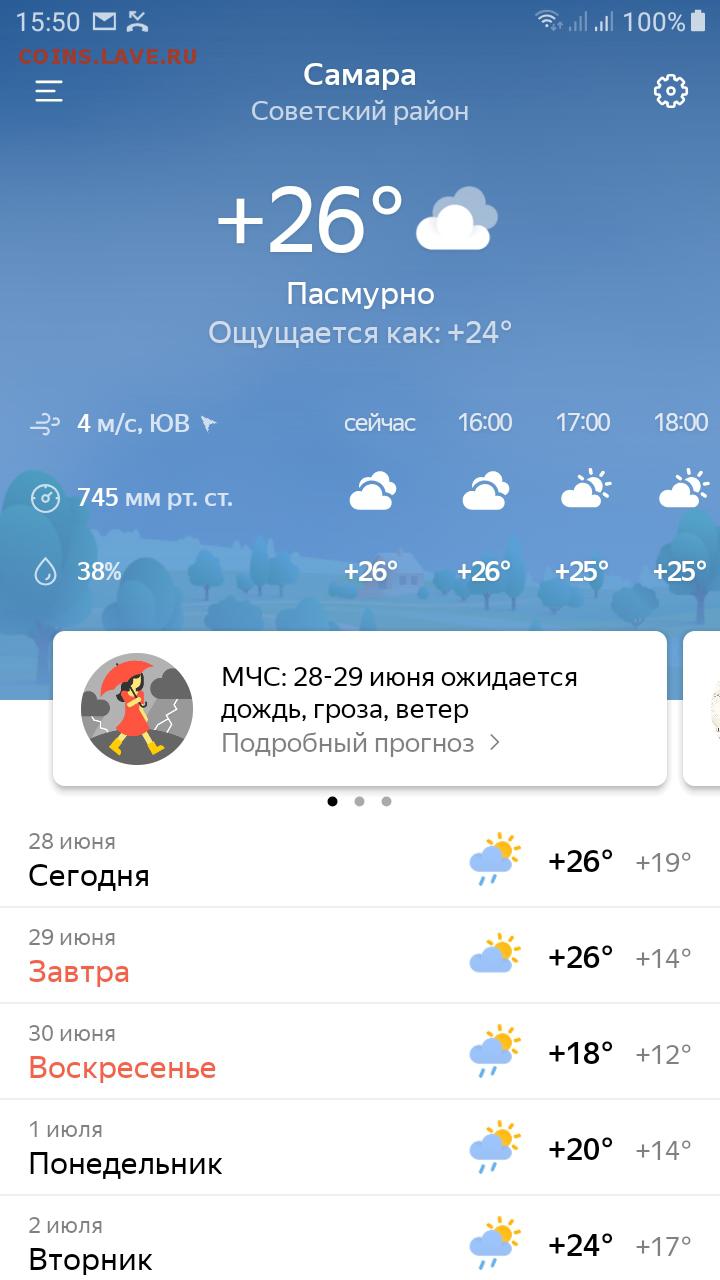Screen dimensions: 720x1280
Task: Open the МЧС storm warning card
Action: click(x=360, y=708)
